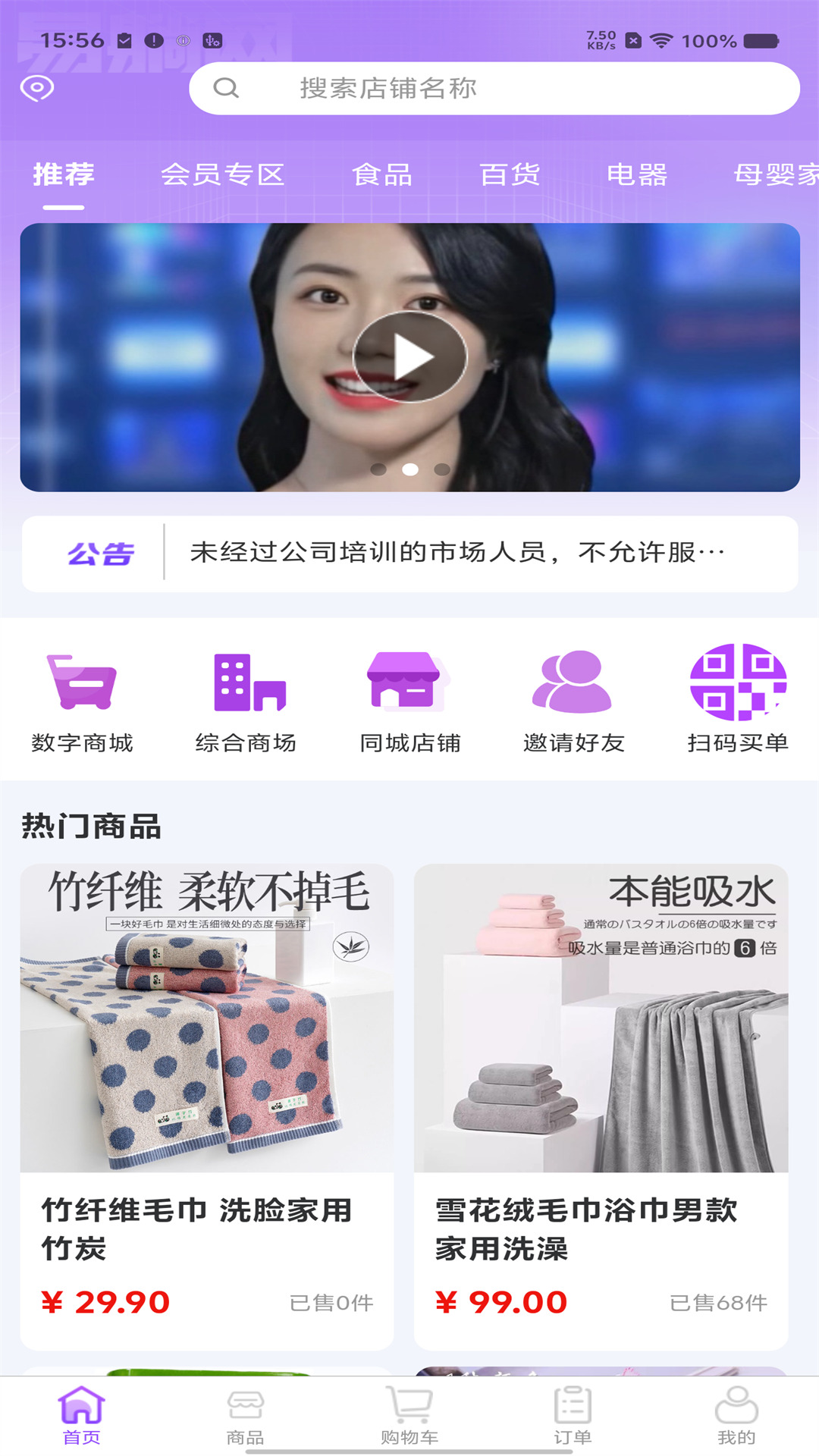The image size is (819, 1456).
Task: Open 数字商城
Action: (x=82, y=699)
